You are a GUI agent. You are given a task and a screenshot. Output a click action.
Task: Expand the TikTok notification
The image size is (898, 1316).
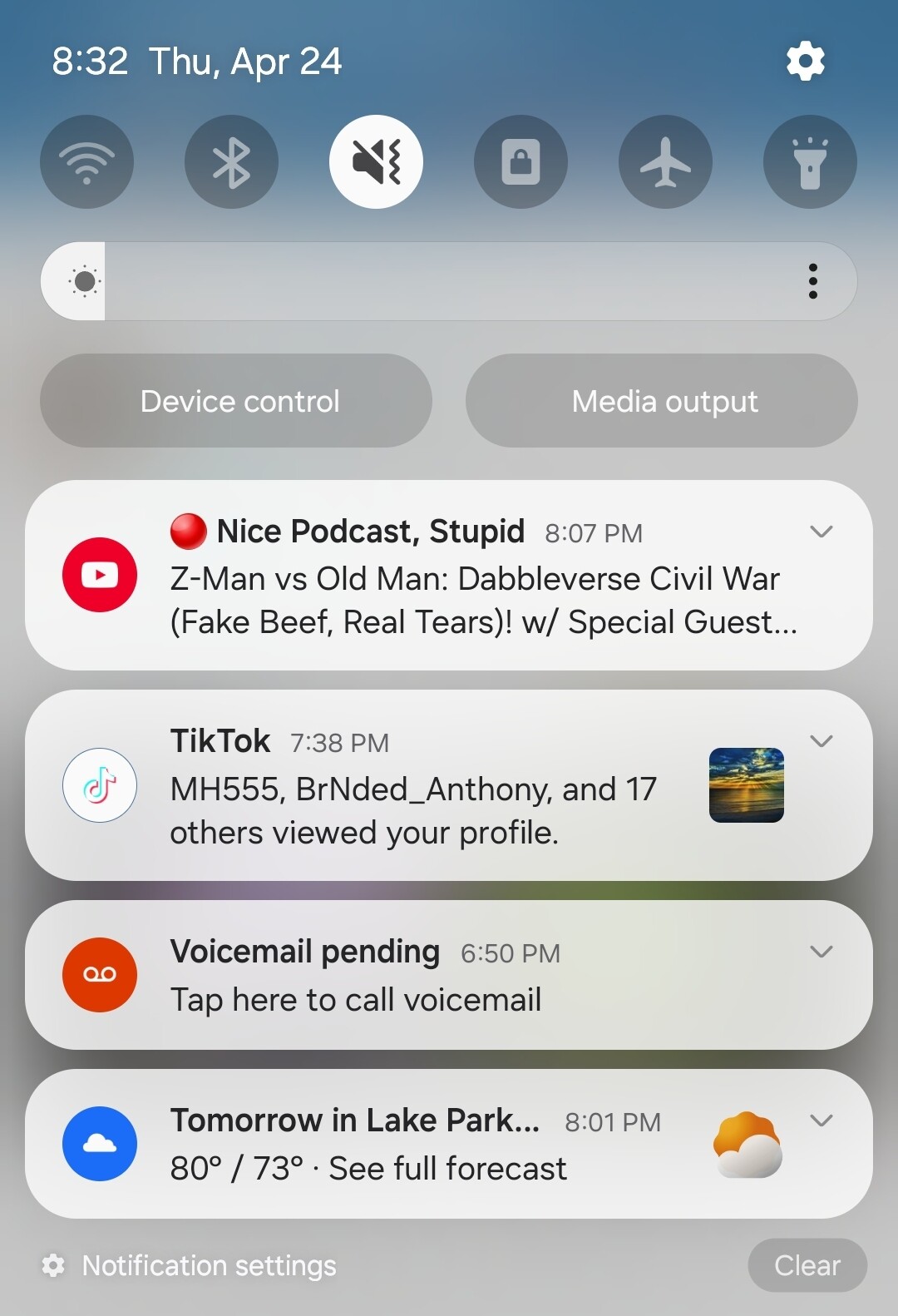(821, 741)
